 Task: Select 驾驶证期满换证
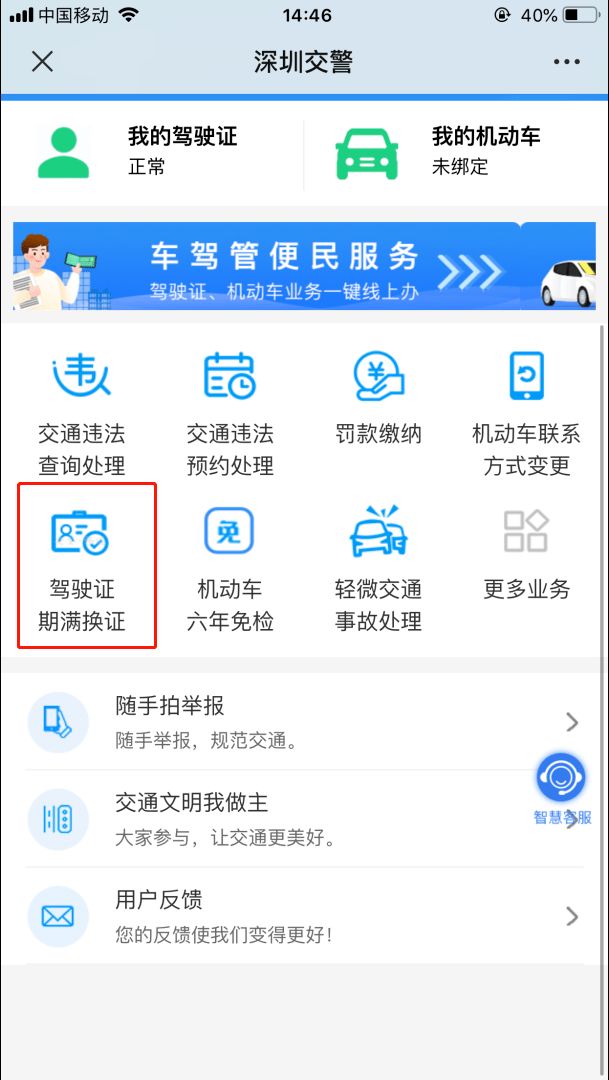(86, 565)
